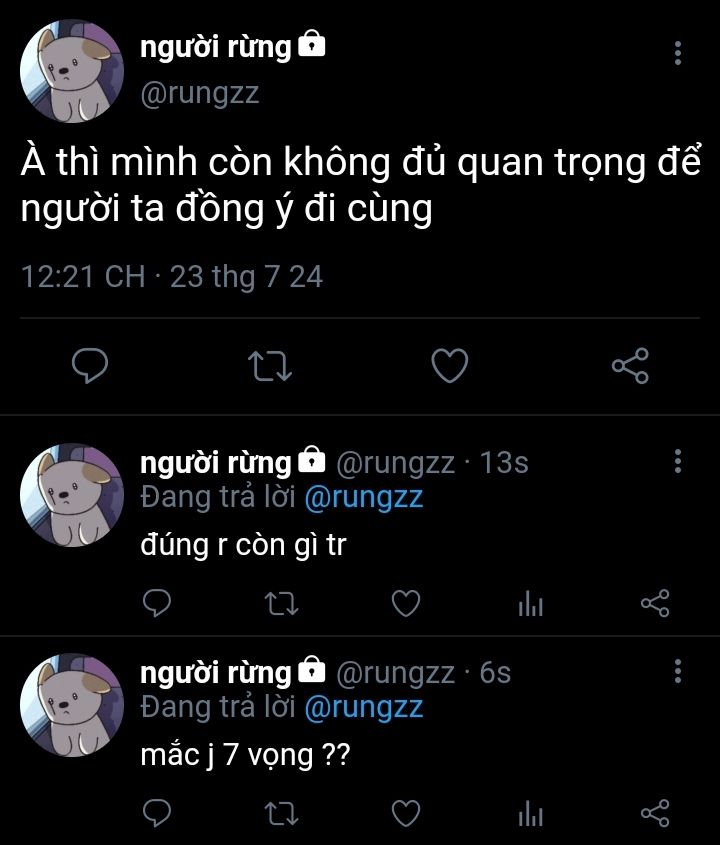Like the "mắc j 7 vọng ??" reply

point(406,813)
